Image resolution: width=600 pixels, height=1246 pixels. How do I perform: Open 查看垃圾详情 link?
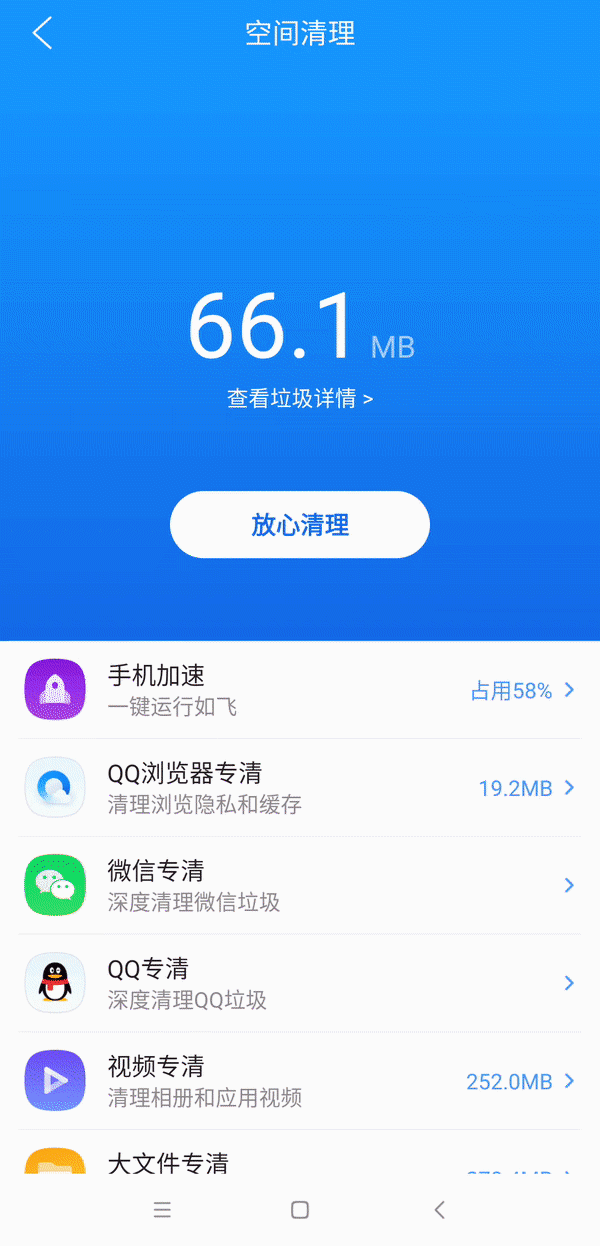coord(300,398)
